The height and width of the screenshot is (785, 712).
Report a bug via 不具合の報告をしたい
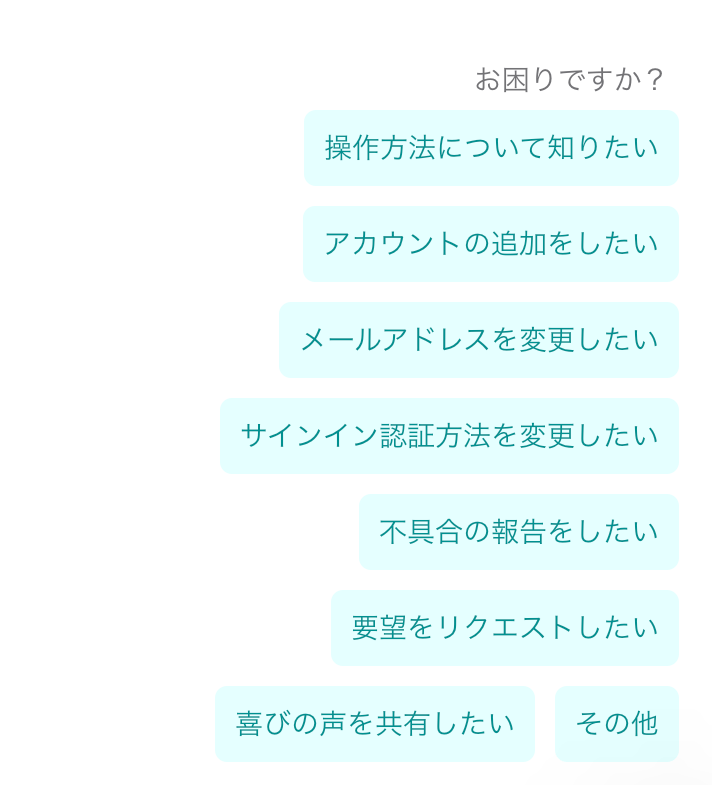pos(518,532)
